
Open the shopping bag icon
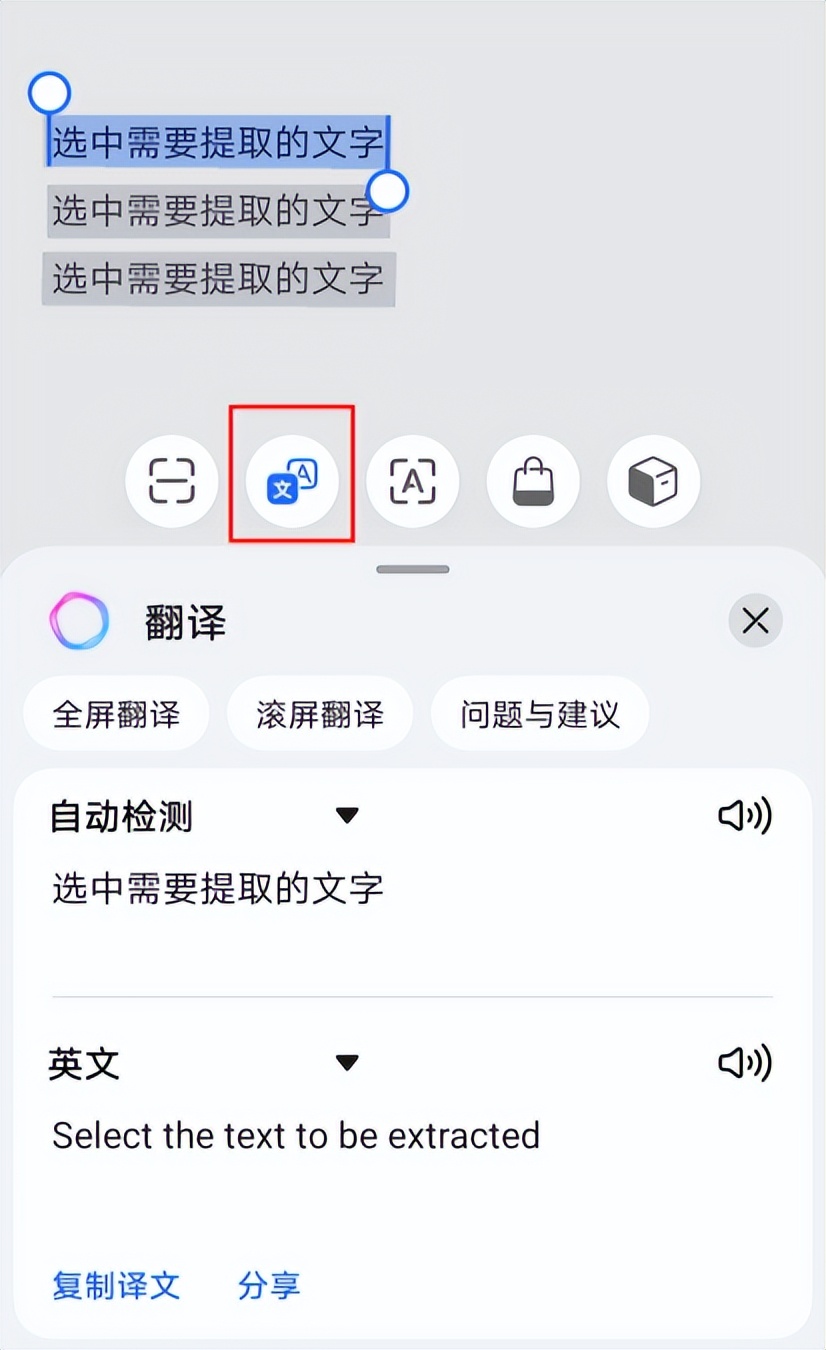pos(533,482)
